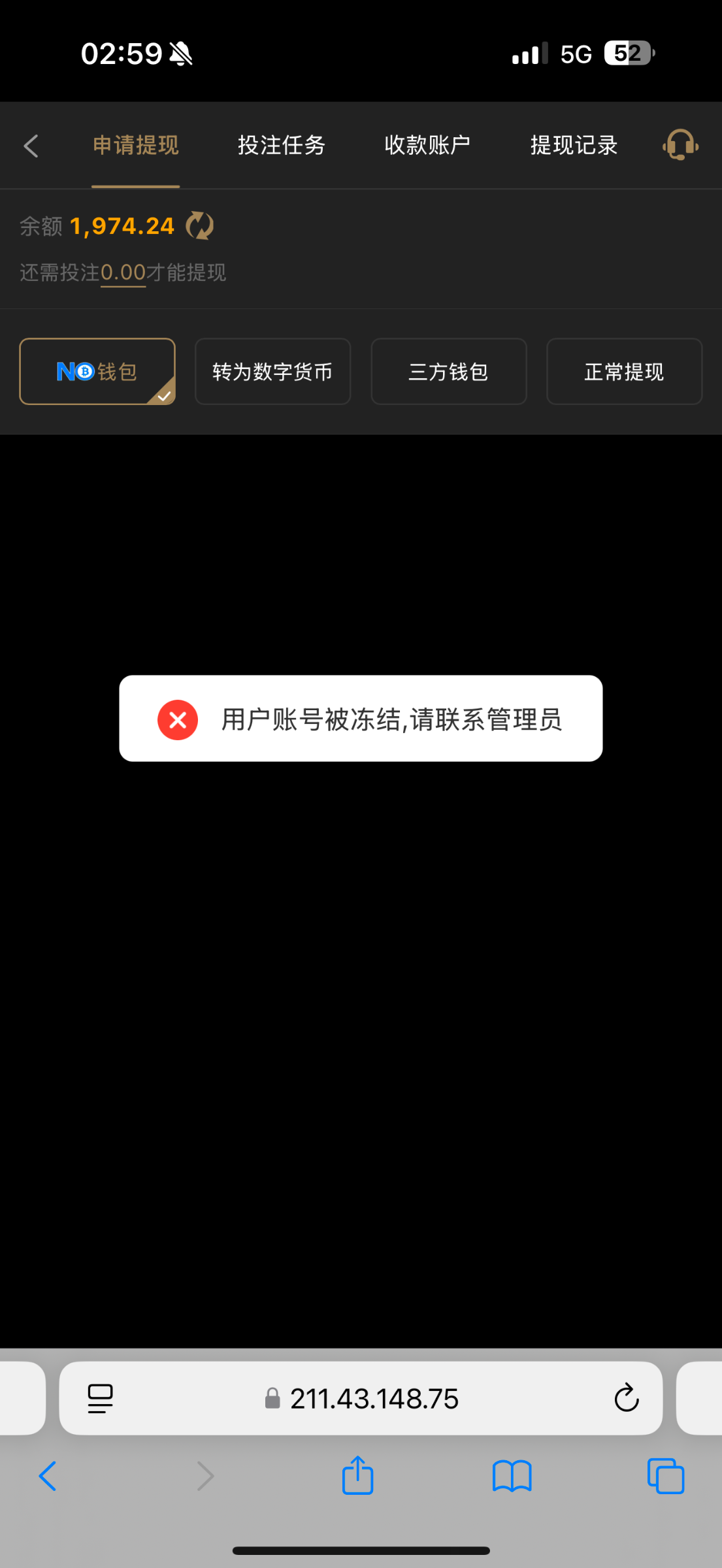Go back in Safari browser history

point(48,1476)
